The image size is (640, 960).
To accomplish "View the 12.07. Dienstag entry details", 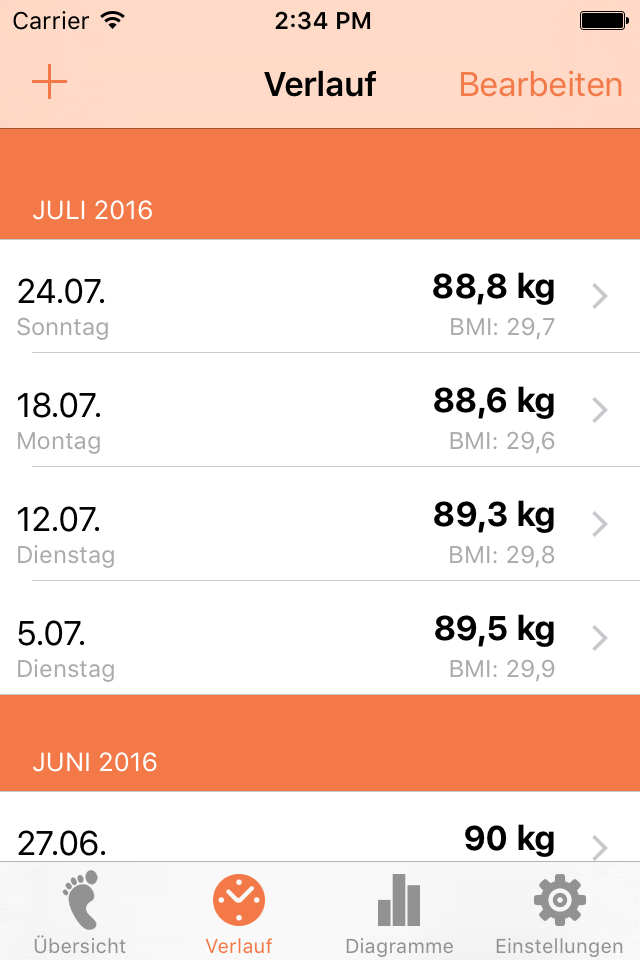I will pyautogui.click(x=320, y=525).
